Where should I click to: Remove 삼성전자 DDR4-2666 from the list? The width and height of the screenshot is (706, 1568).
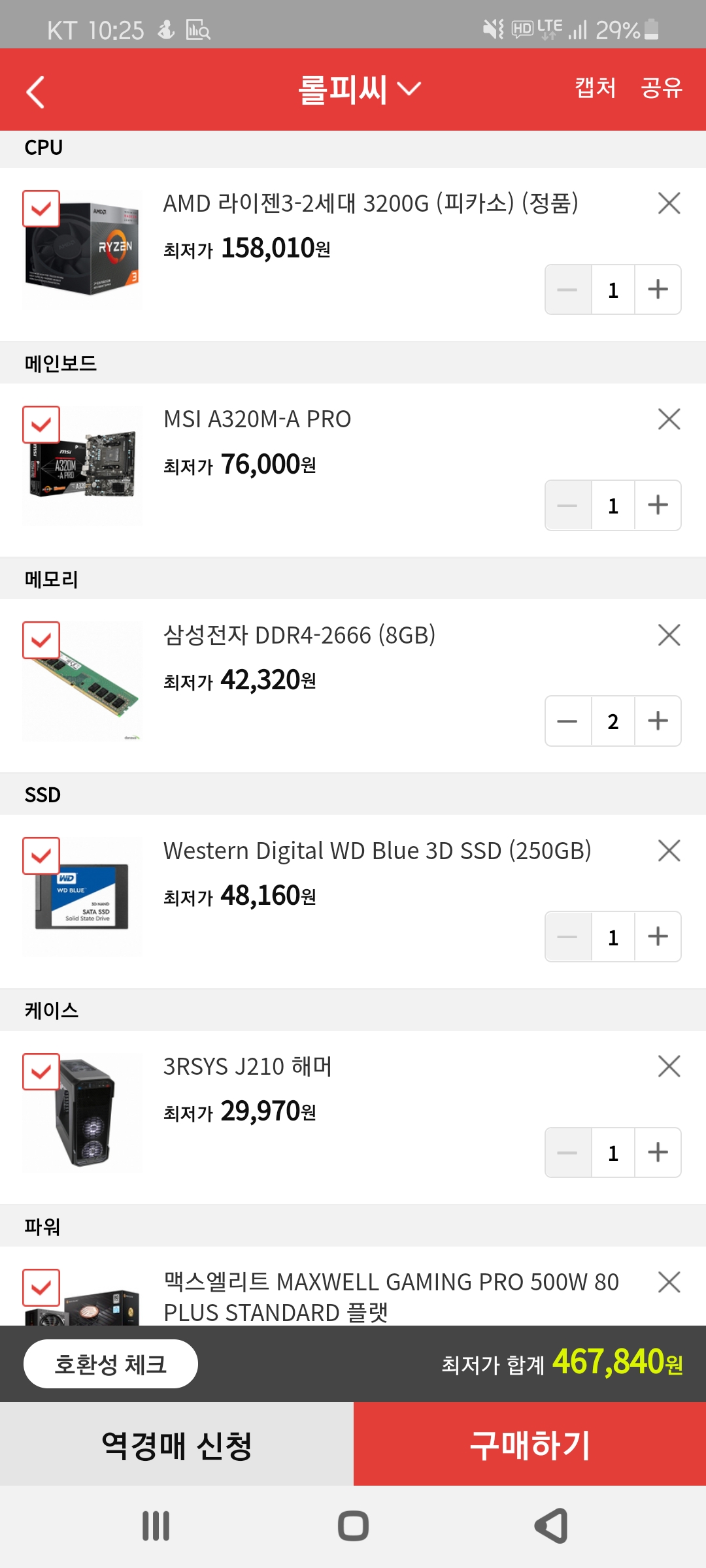tap(669, 635)
